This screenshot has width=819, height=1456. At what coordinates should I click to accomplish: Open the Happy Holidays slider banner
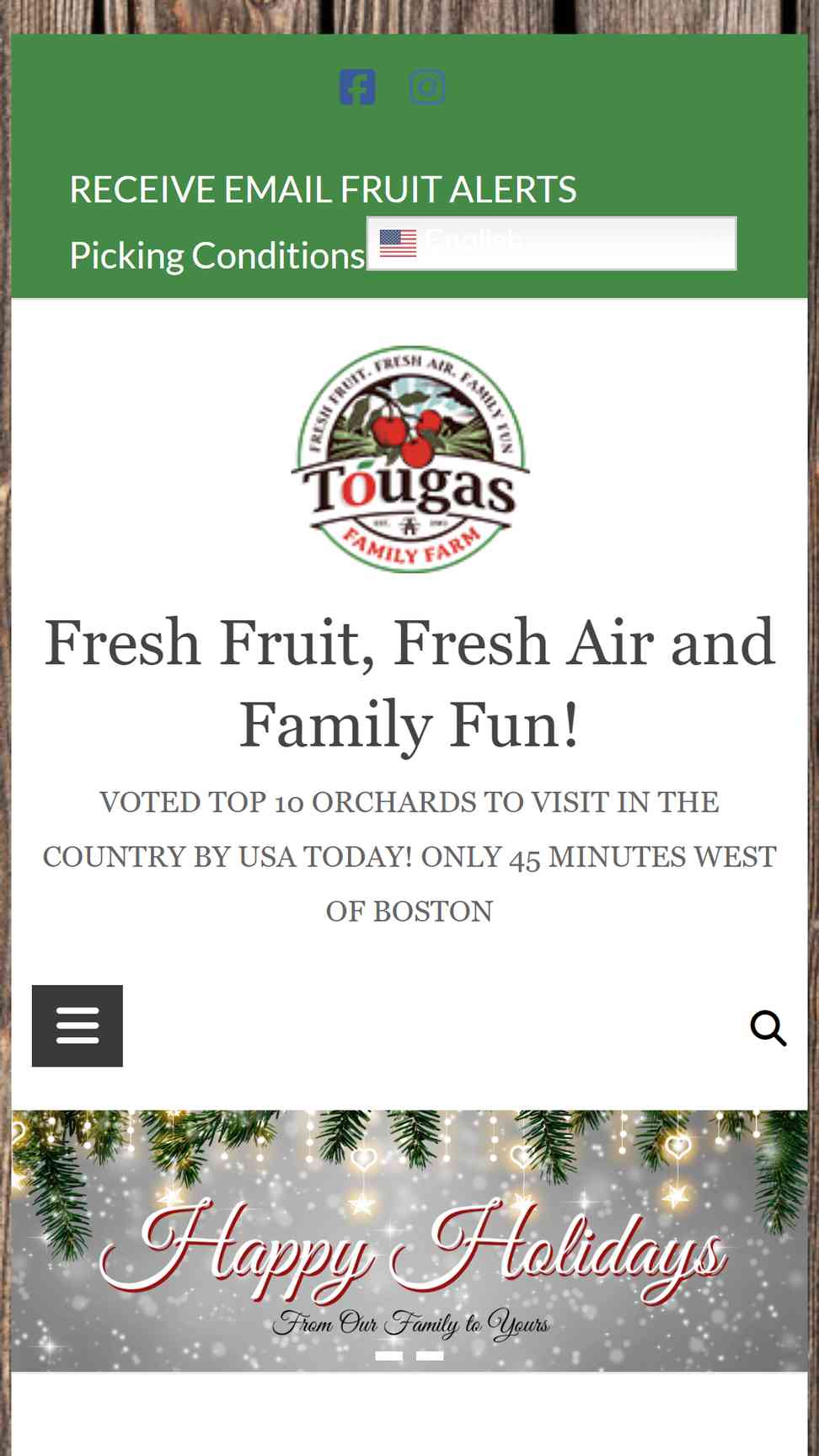409,1240
